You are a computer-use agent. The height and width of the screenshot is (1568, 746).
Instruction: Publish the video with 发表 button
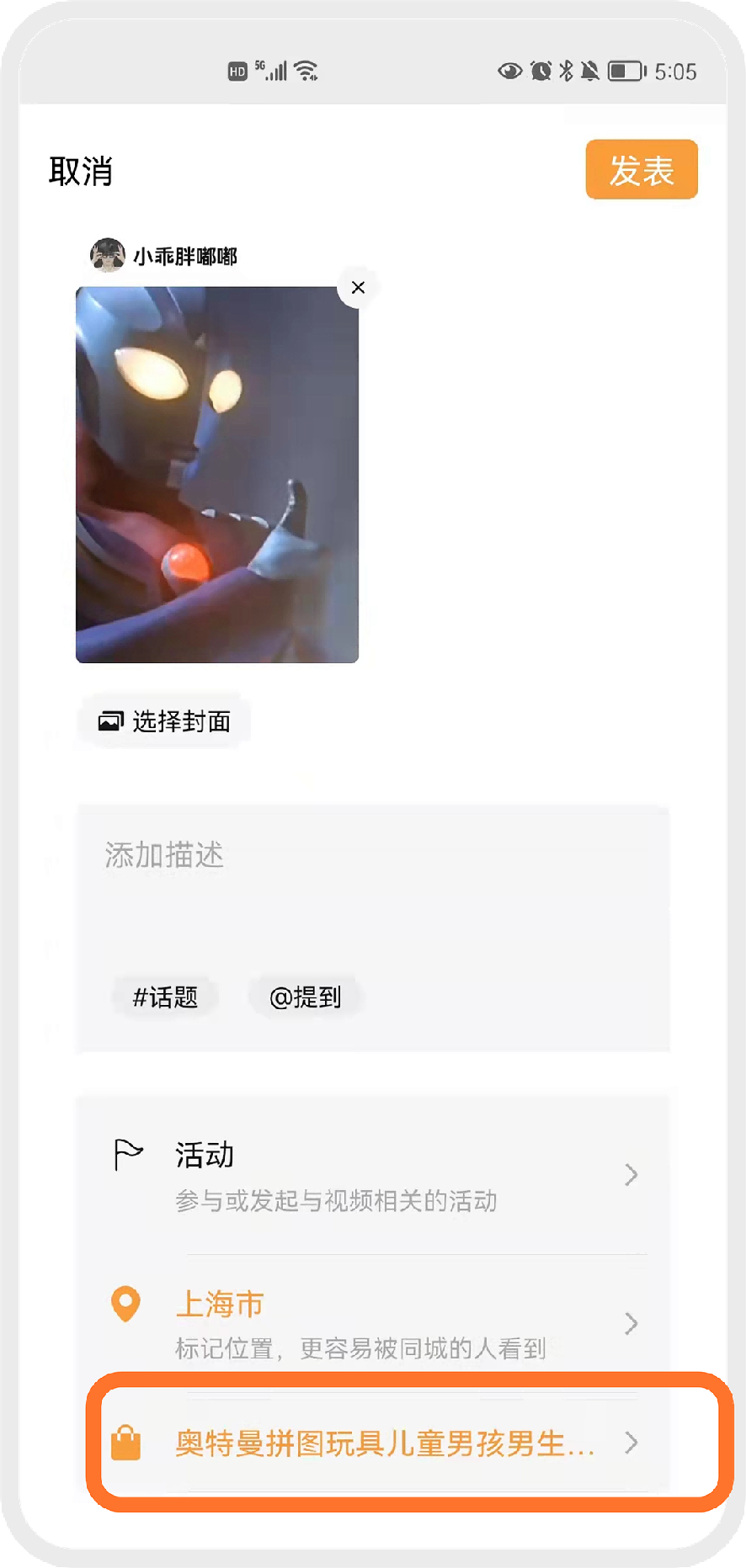[641, 170]
